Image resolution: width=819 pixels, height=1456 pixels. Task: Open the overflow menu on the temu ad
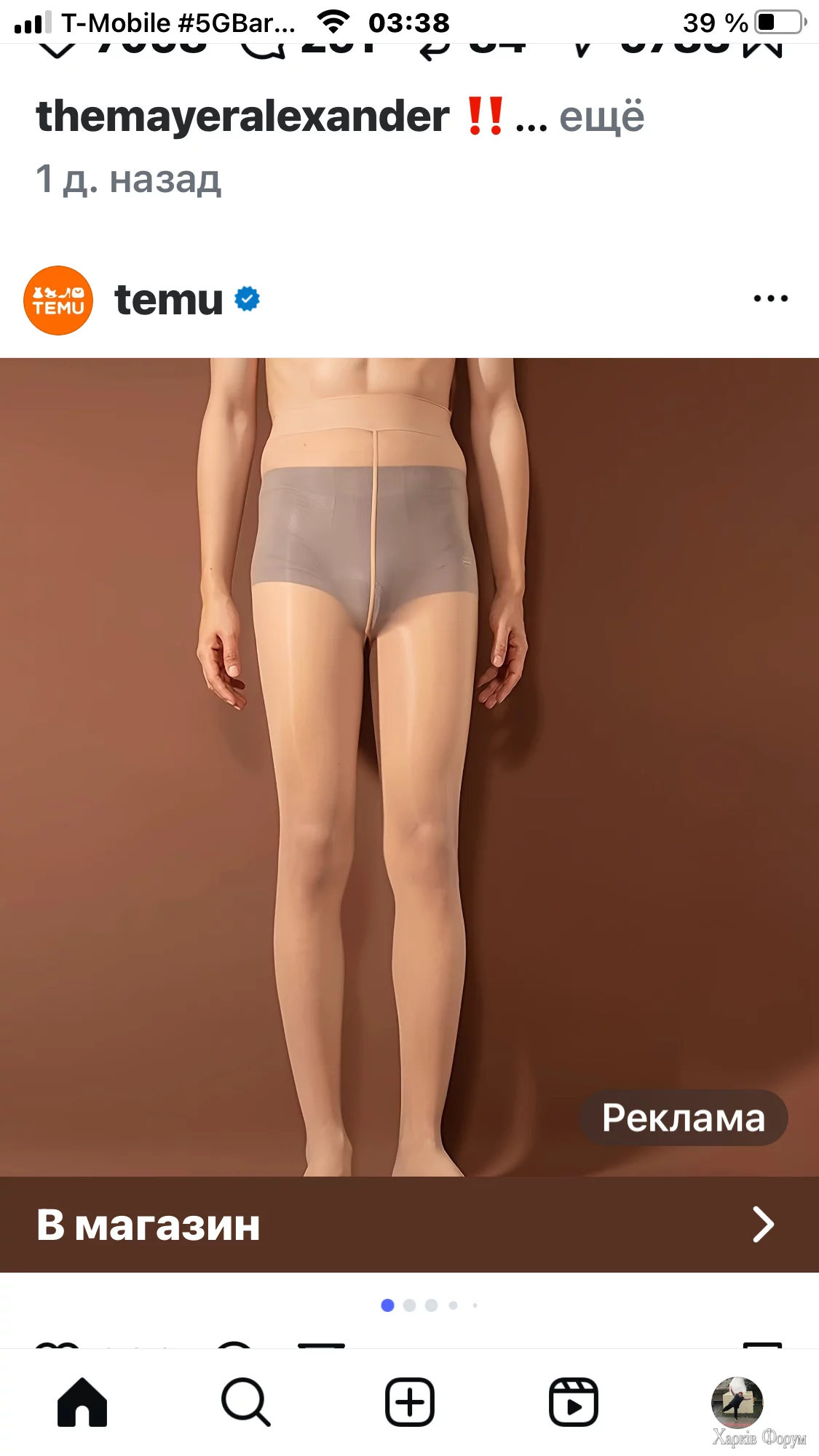pos(770,298)
